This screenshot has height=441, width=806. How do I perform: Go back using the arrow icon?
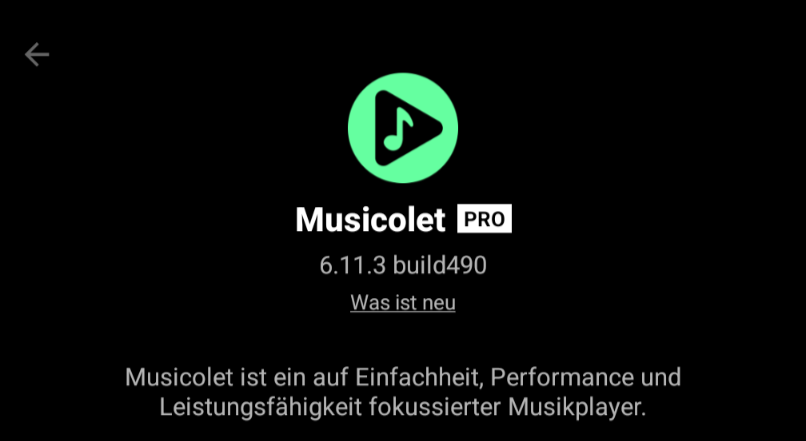tap(37, 55)
